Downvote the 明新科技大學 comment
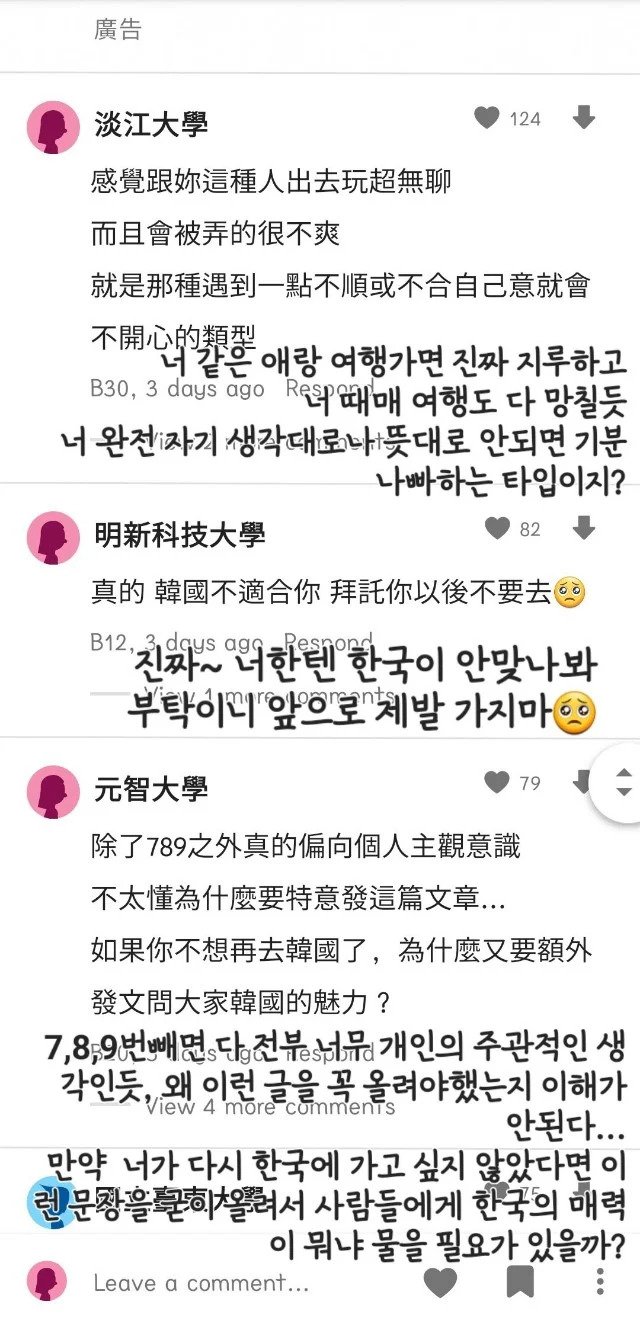The height and width of the screenshot is (1327, 640). (584, 528)
